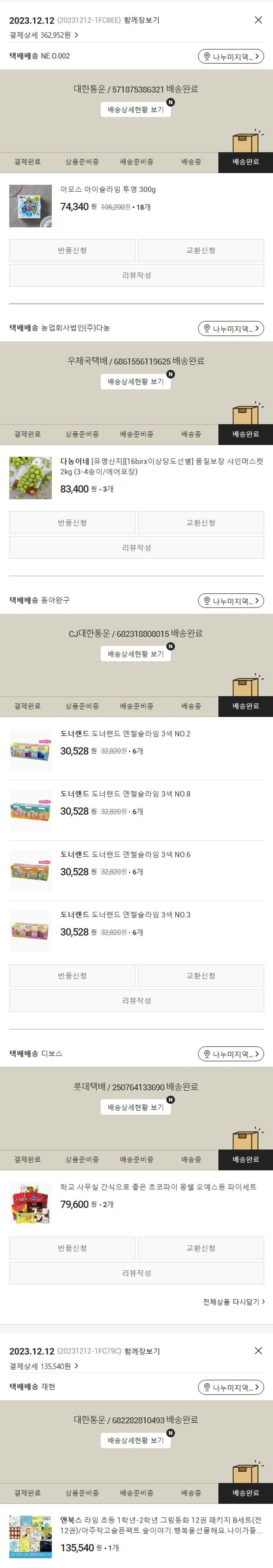This screenshot has height=1568, width=273.
Task: Open 나누미지역 for NE.O.002 shipment
Action: point(230,57)
